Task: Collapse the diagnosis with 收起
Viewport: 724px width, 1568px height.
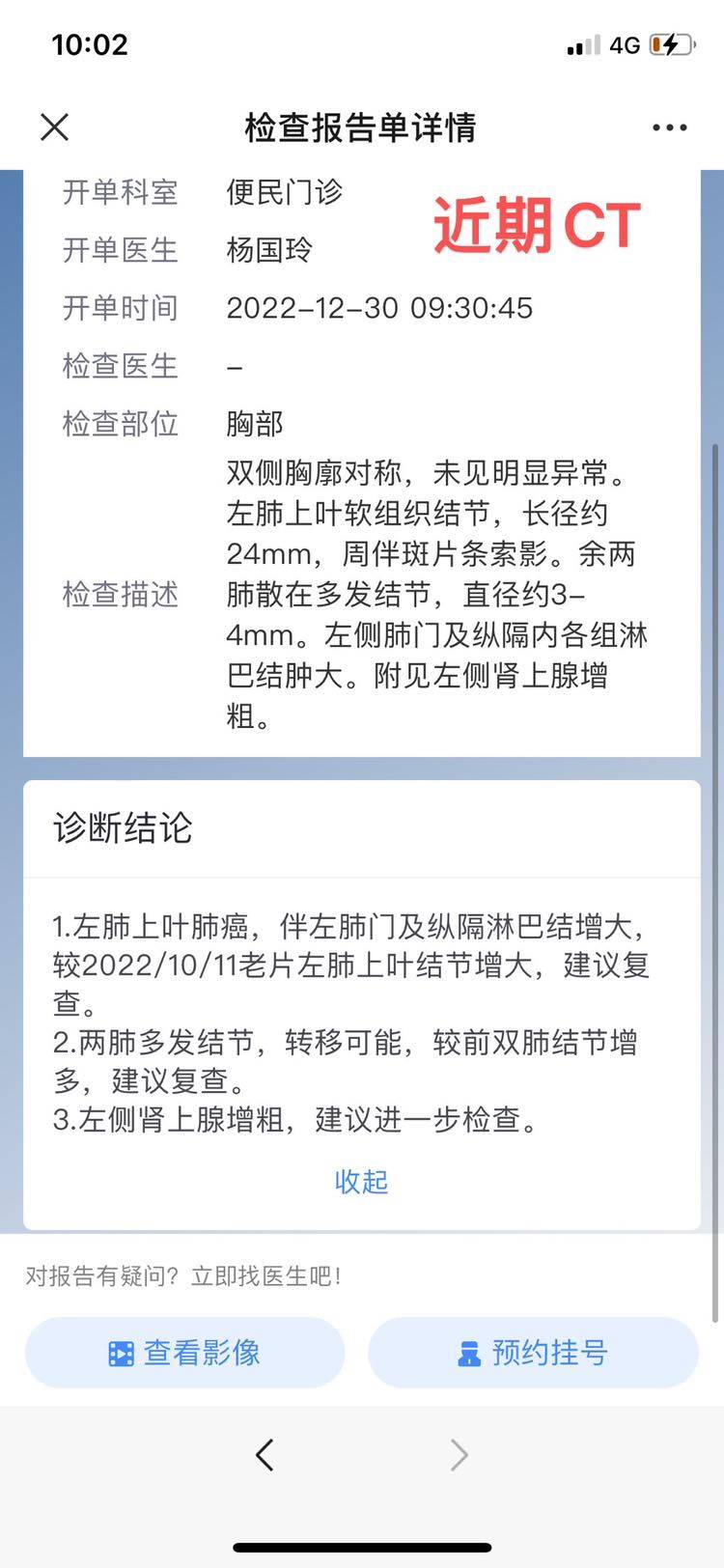Action: point(361,1181)
